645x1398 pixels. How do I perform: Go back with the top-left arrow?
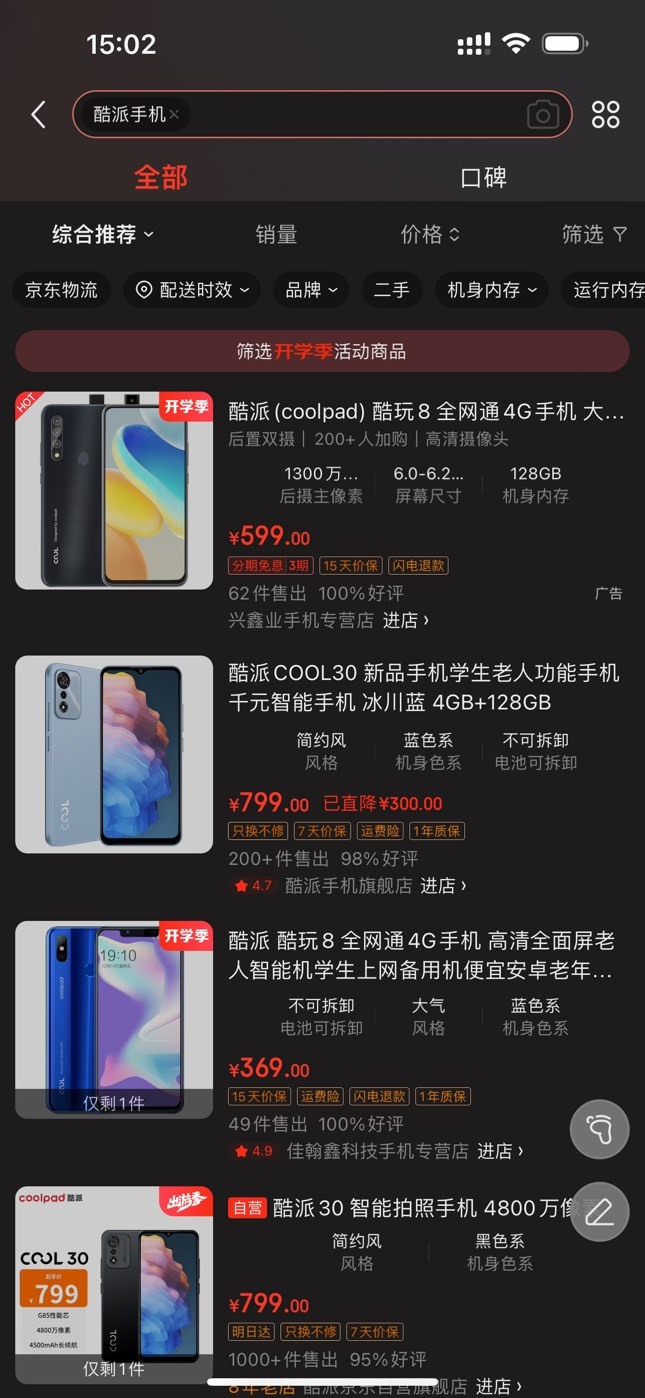coord(38,114)
